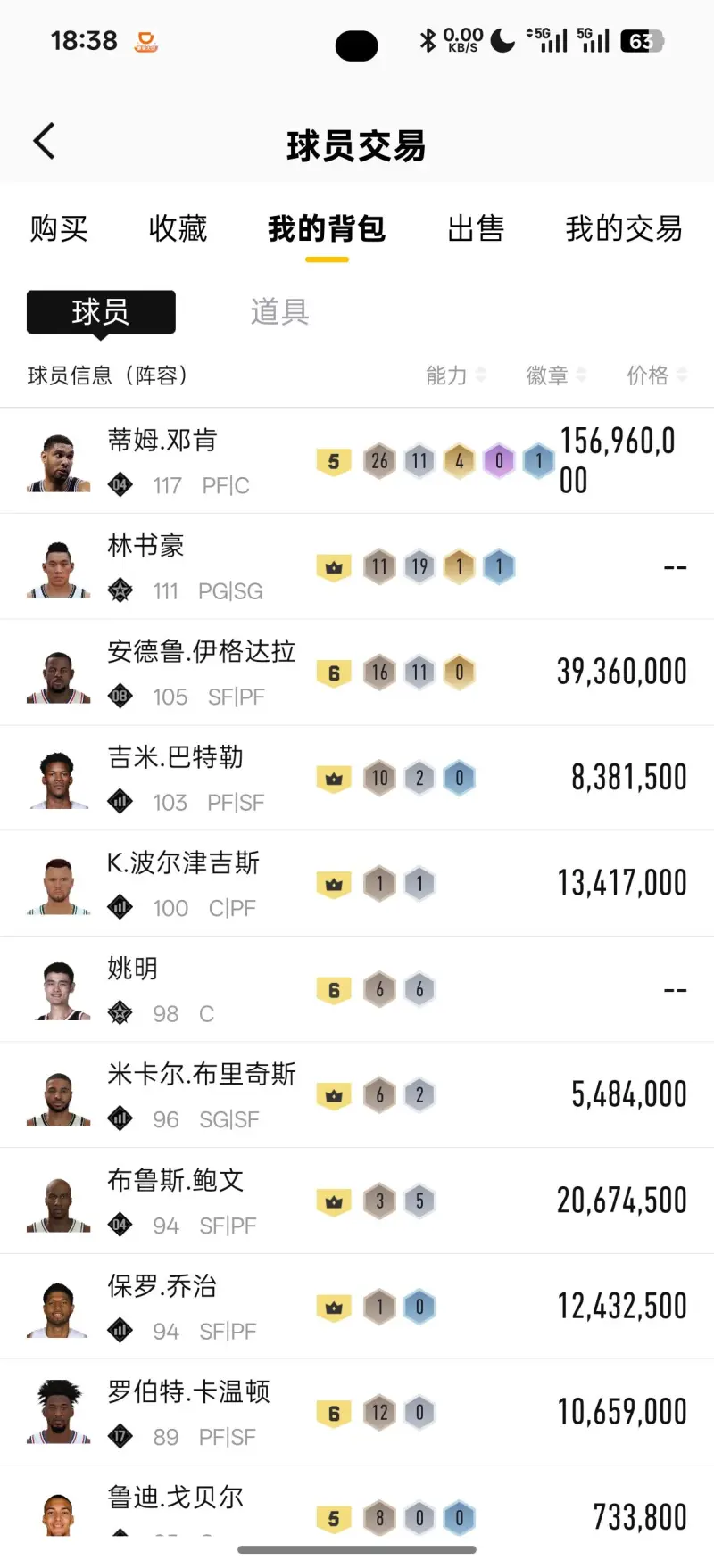Screen dimensions: 714x1568
Task: Open player 林书豪
Action: point(145,546)
